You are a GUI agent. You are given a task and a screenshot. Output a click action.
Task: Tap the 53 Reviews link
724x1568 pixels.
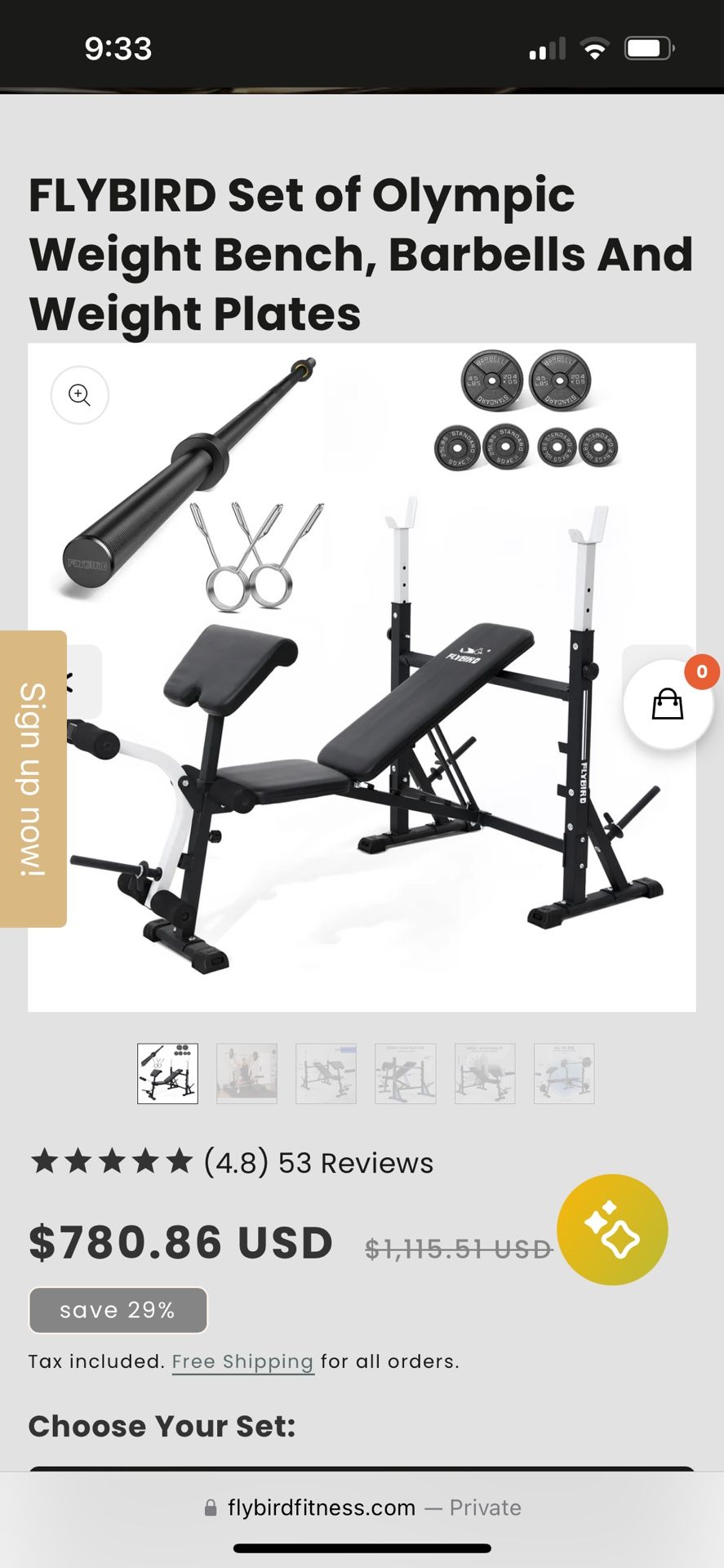click(x=357, y=1162)
